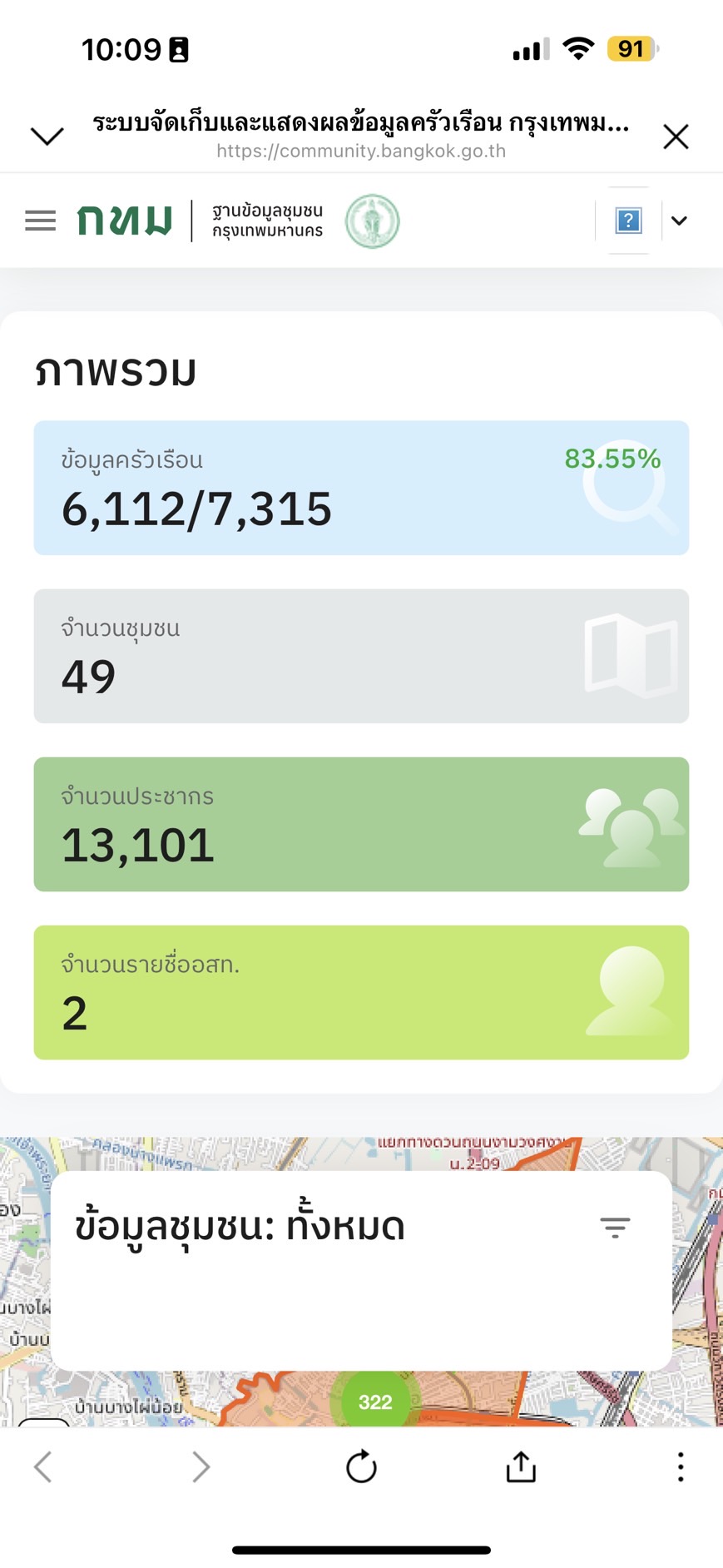
Task: Open the hamburger drawer menu
Action: 40,221
